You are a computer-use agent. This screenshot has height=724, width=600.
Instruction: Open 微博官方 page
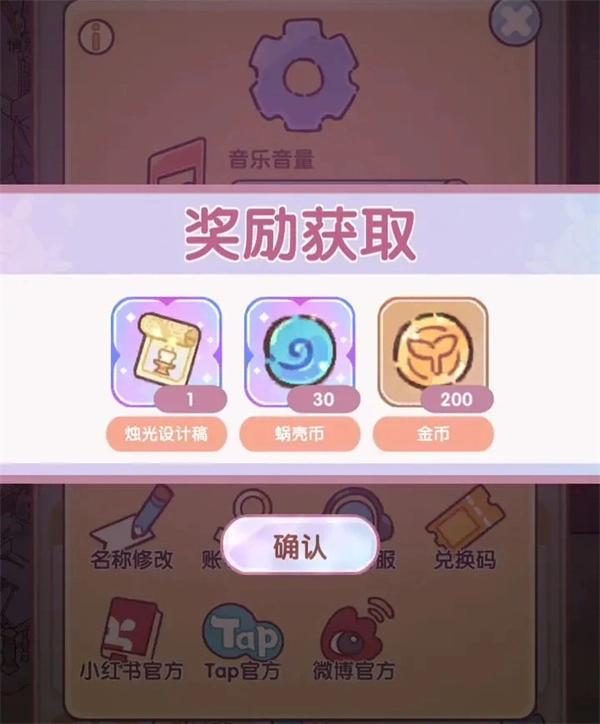point(357,638)
